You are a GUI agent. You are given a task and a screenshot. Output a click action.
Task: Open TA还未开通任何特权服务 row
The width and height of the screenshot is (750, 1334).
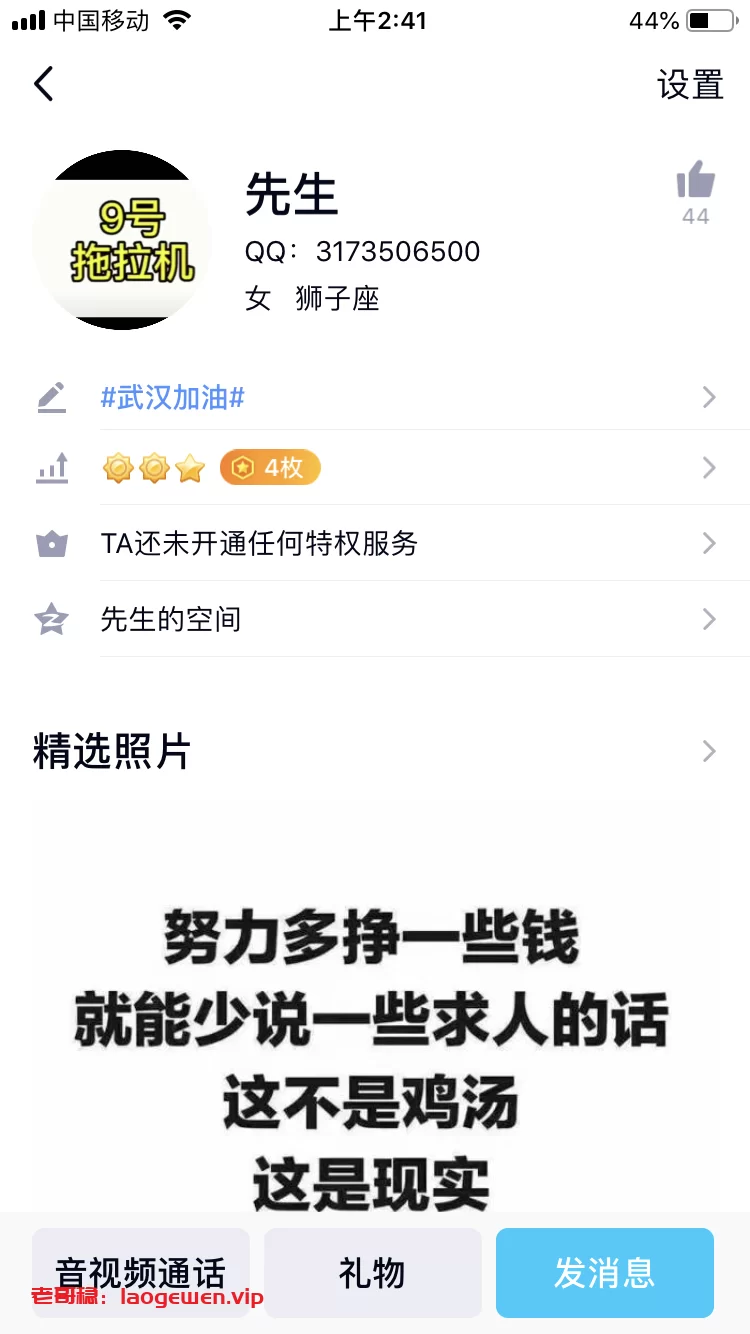pos(400,544)
